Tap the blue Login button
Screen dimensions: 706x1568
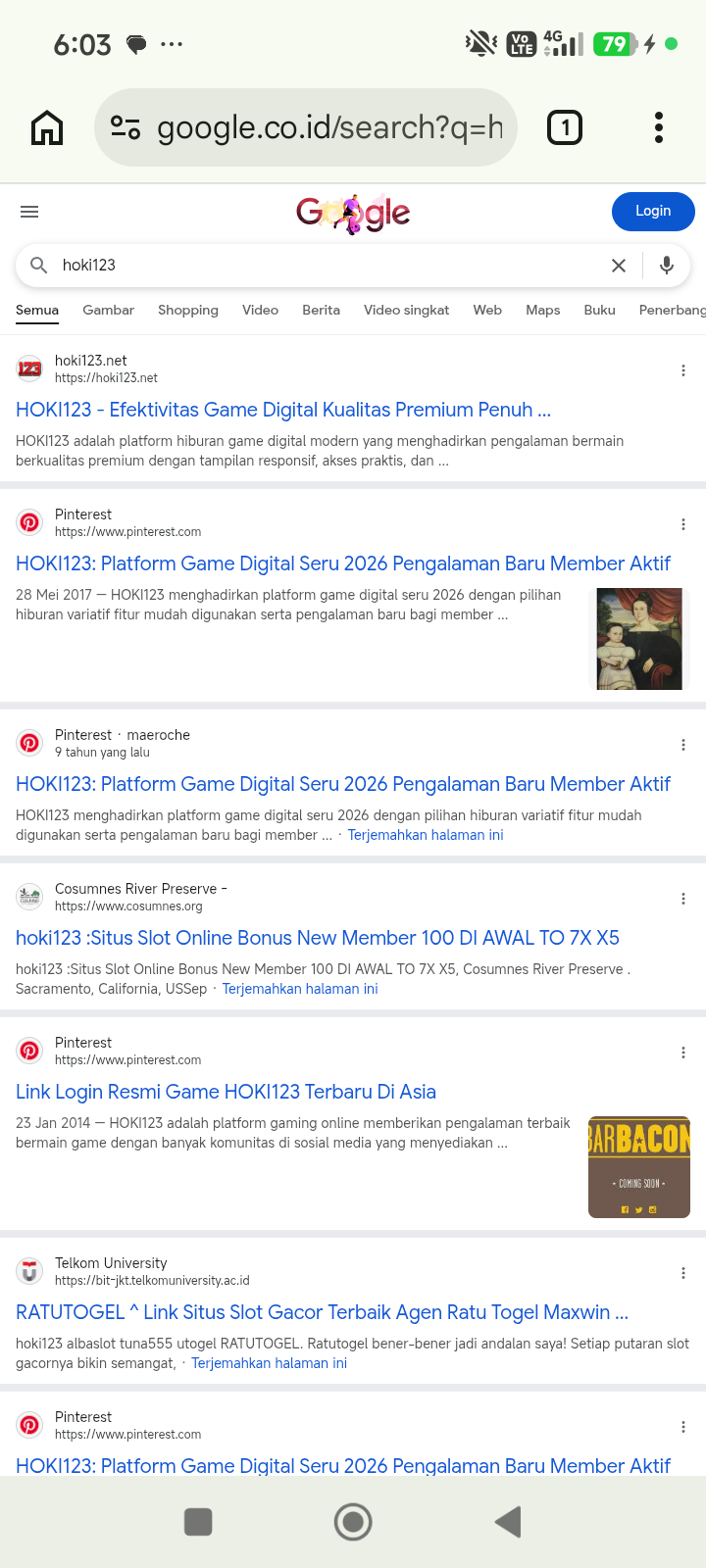653,212
